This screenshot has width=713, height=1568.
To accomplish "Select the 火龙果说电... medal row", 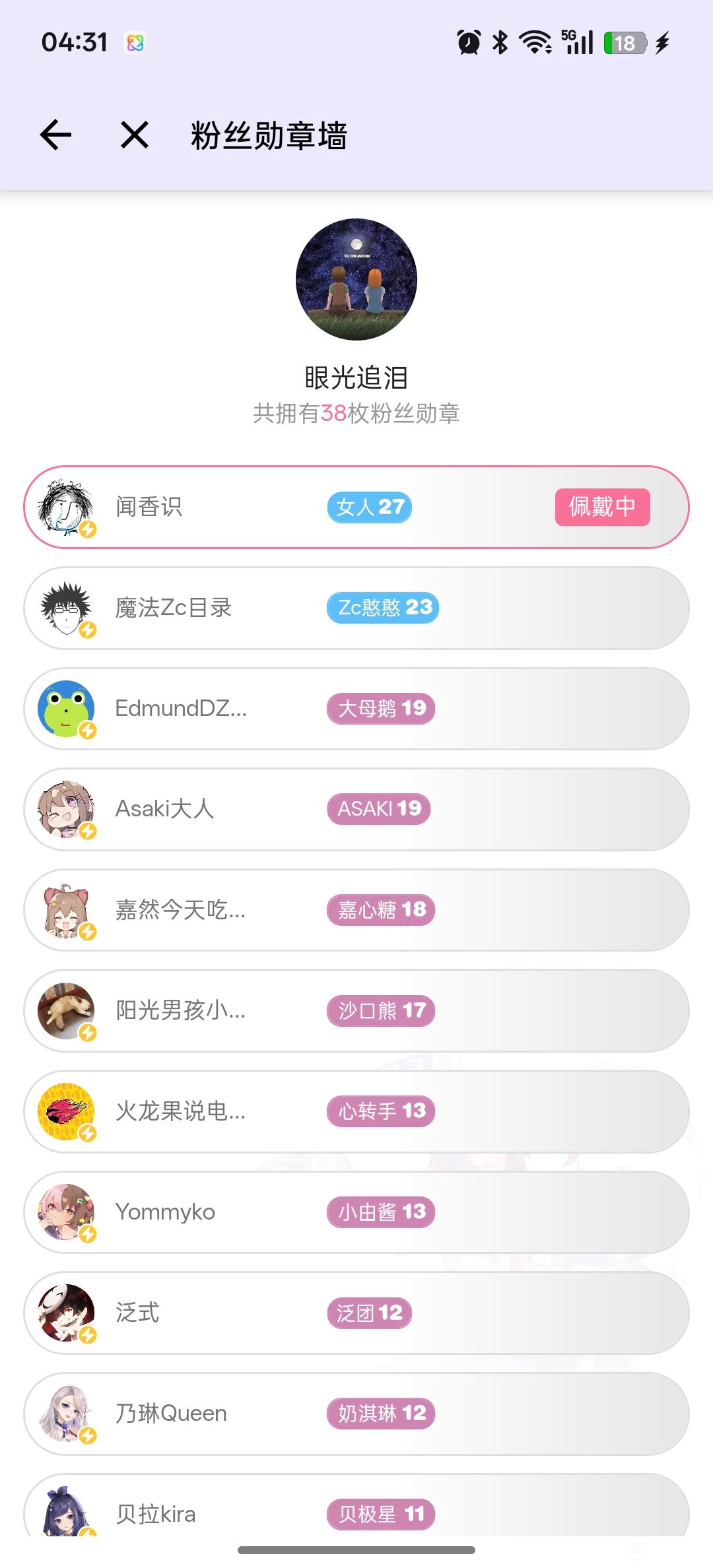I will [x=356, y=1111].
